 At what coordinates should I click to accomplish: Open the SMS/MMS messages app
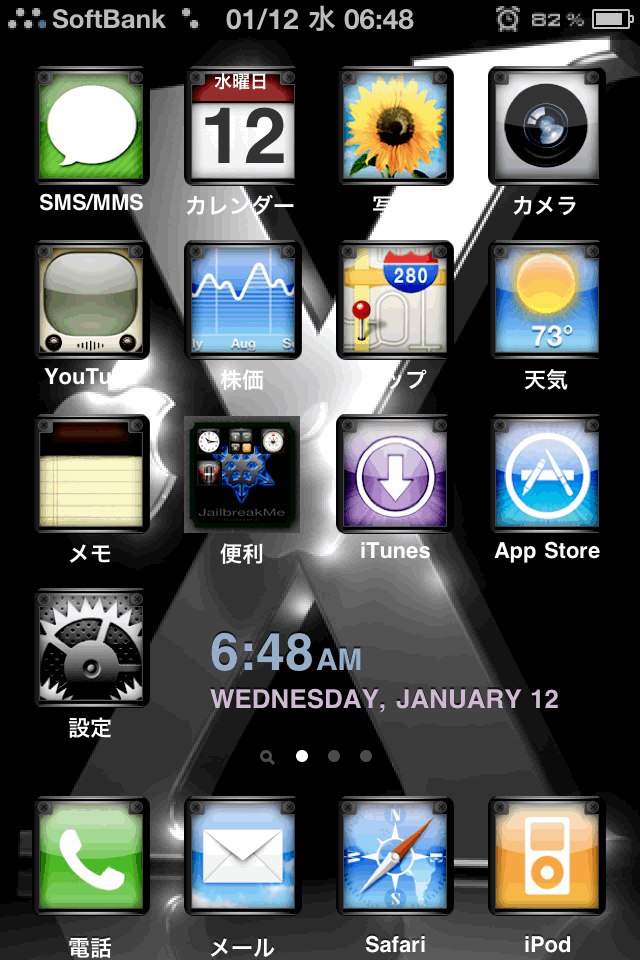91,126
